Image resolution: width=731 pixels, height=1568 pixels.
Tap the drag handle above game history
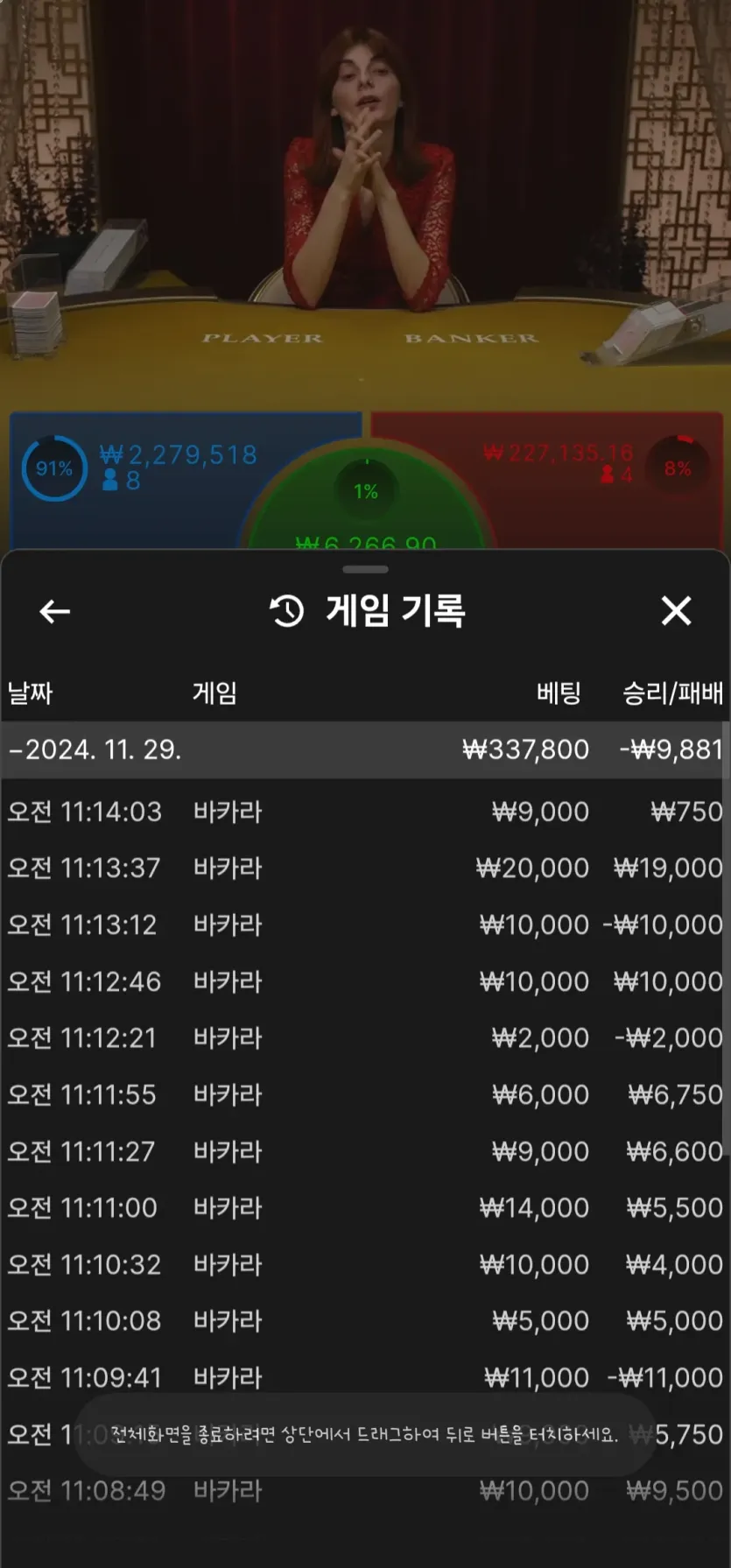[365, 569]
